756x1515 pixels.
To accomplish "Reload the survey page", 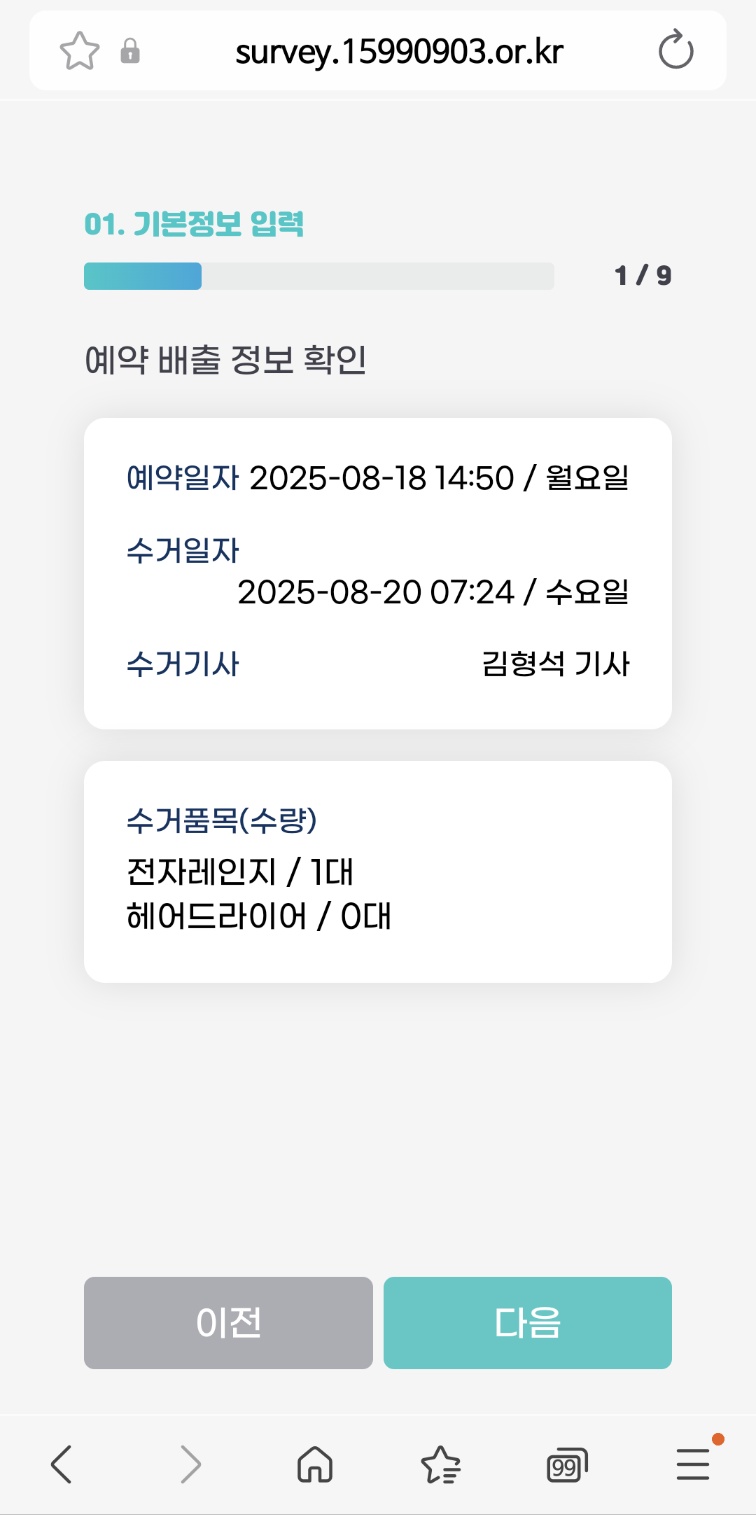I will click(676, 51).
